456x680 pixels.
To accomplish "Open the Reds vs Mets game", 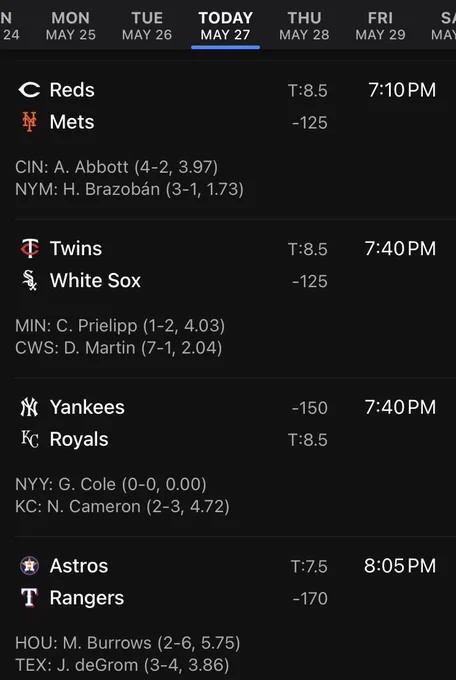I will pos(228,140).
